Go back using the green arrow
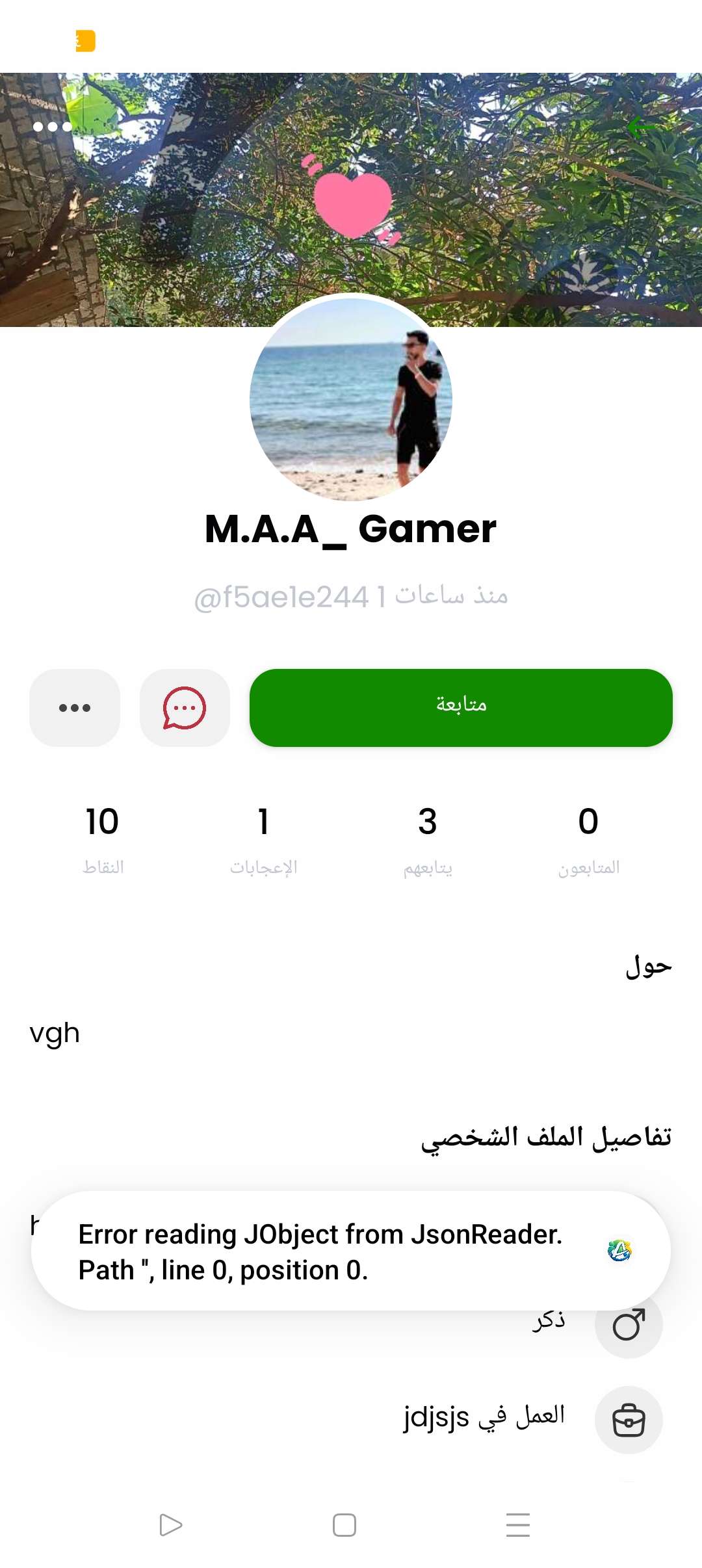Image resolution: width=702 pixels, height=1568 pixels. (643, 127)
